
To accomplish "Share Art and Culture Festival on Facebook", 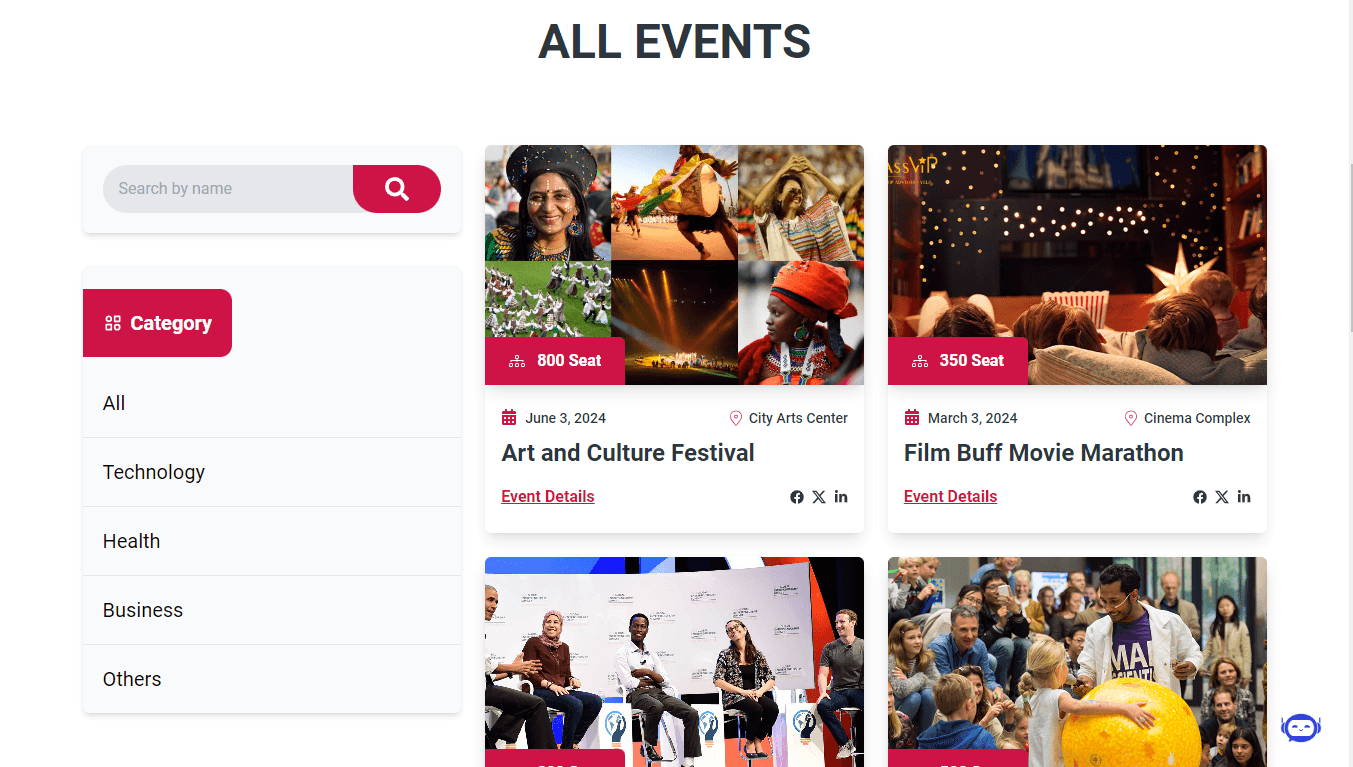I will 797,497.
